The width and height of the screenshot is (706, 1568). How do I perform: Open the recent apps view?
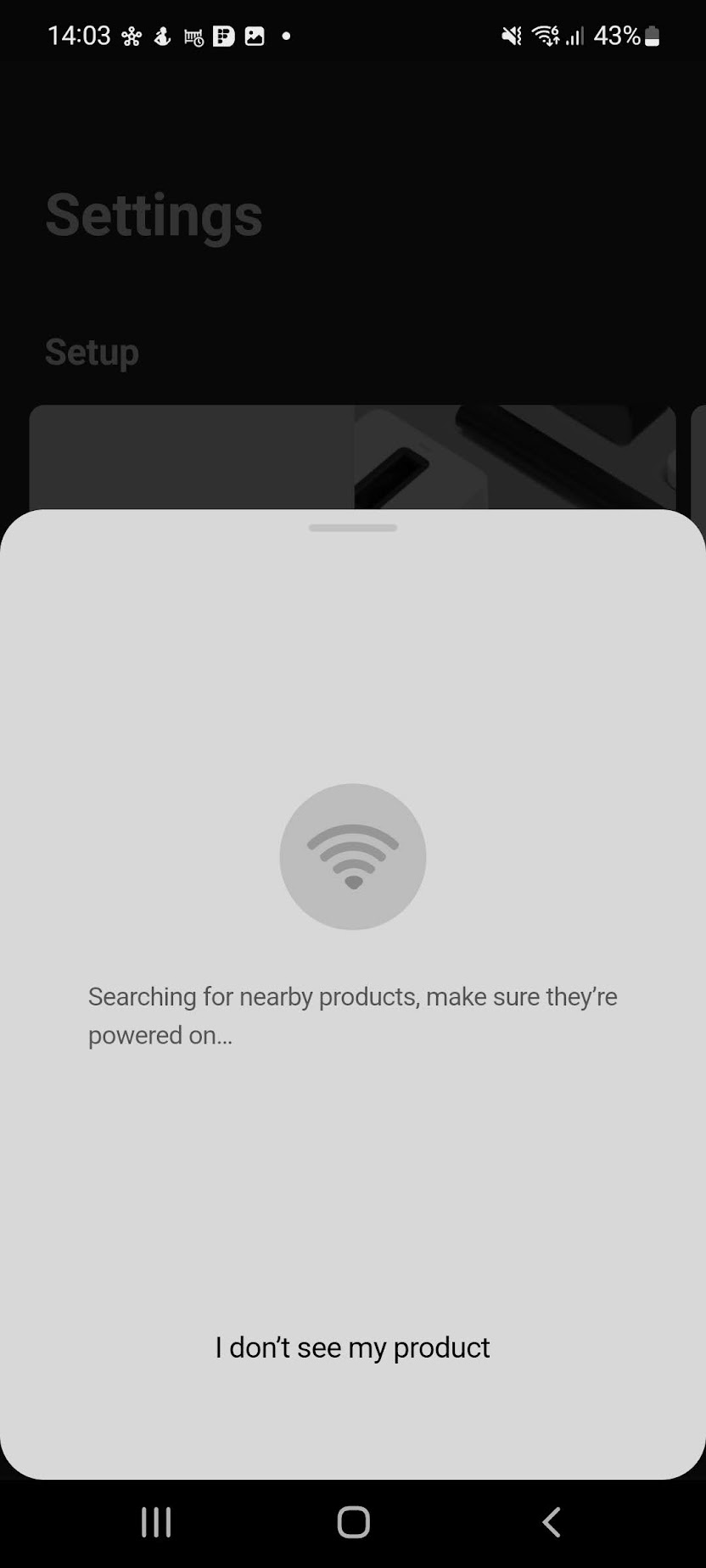tap(156, 1522)
